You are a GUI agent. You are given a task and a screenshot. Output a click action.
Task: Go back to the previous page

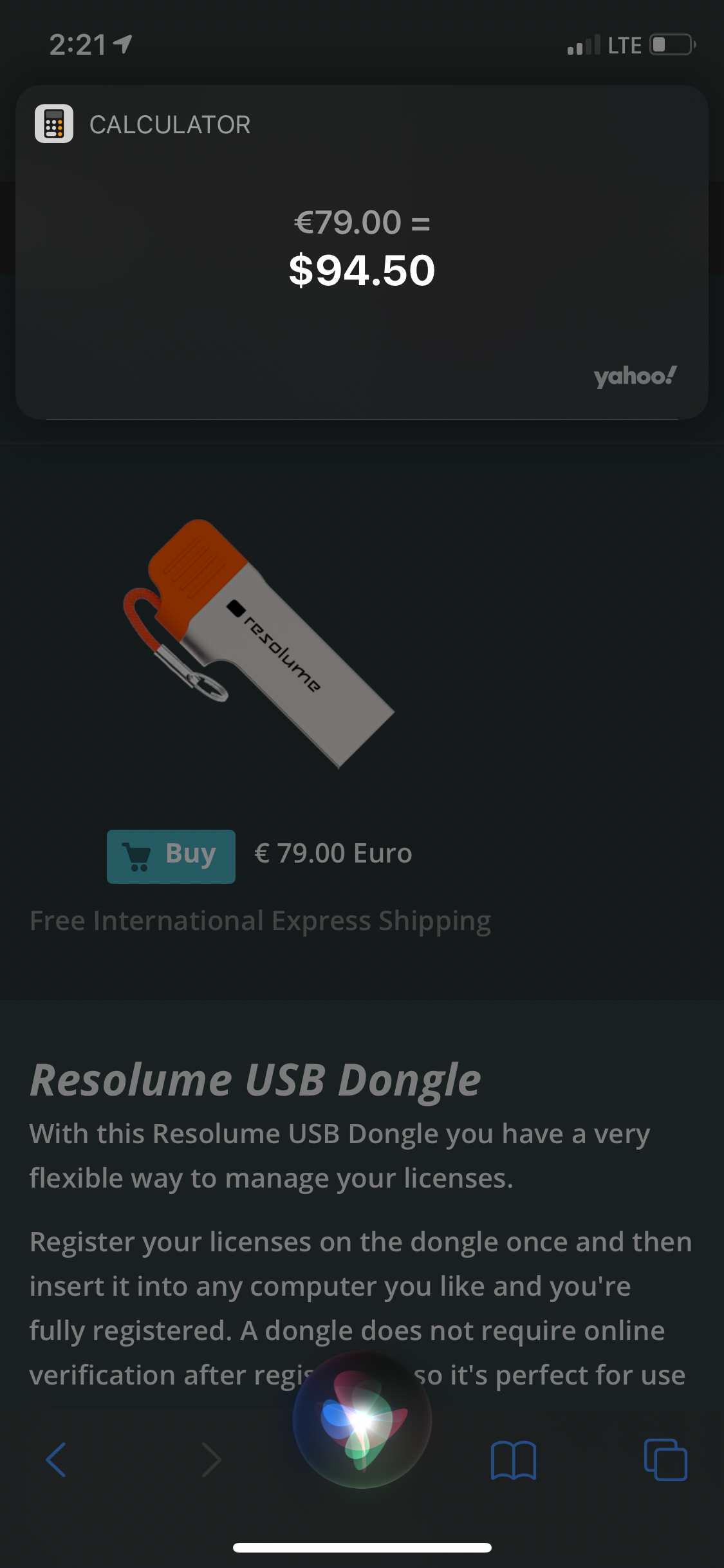pos(56,1460)
